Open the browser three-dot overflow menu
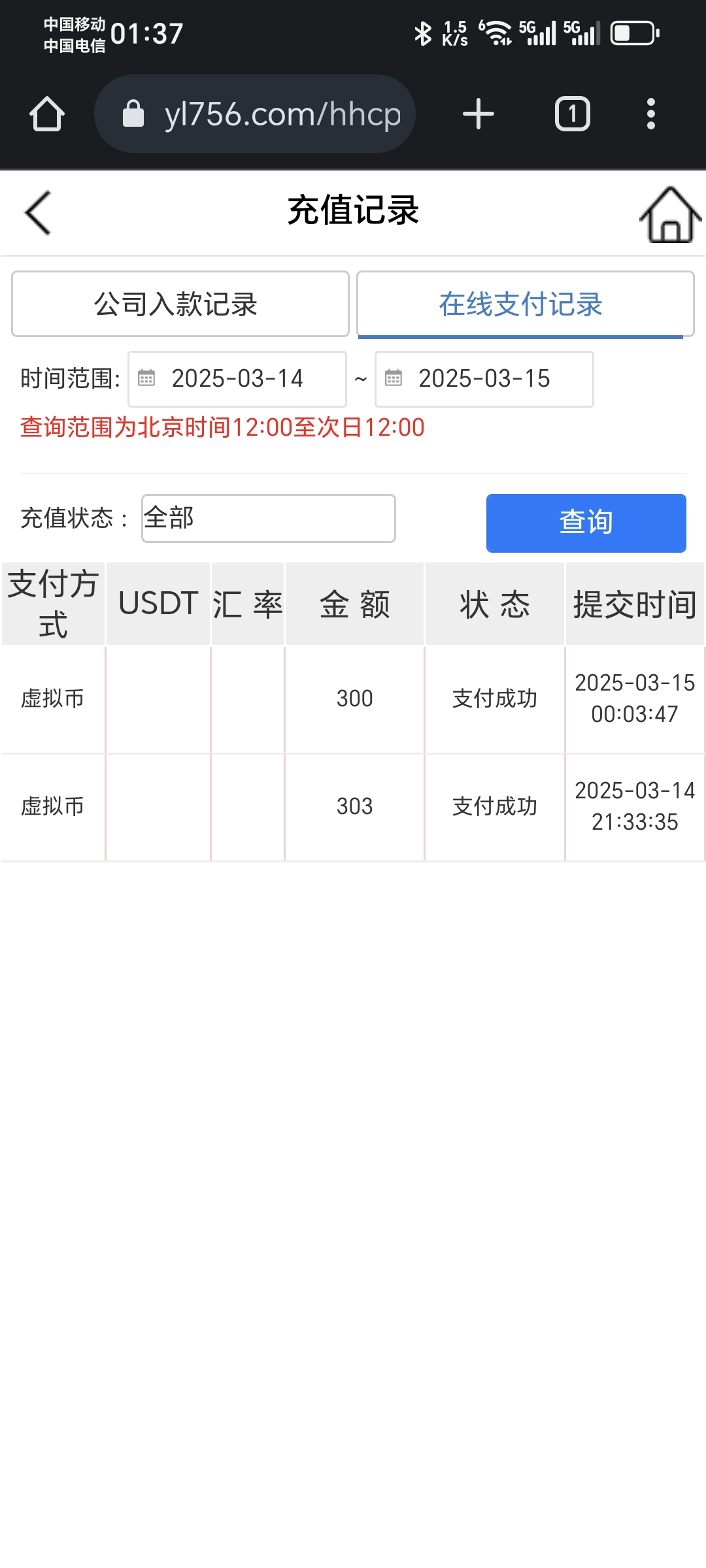This screenshot has width=706, height=1568. pyautogui.click(x=649, y=112)
